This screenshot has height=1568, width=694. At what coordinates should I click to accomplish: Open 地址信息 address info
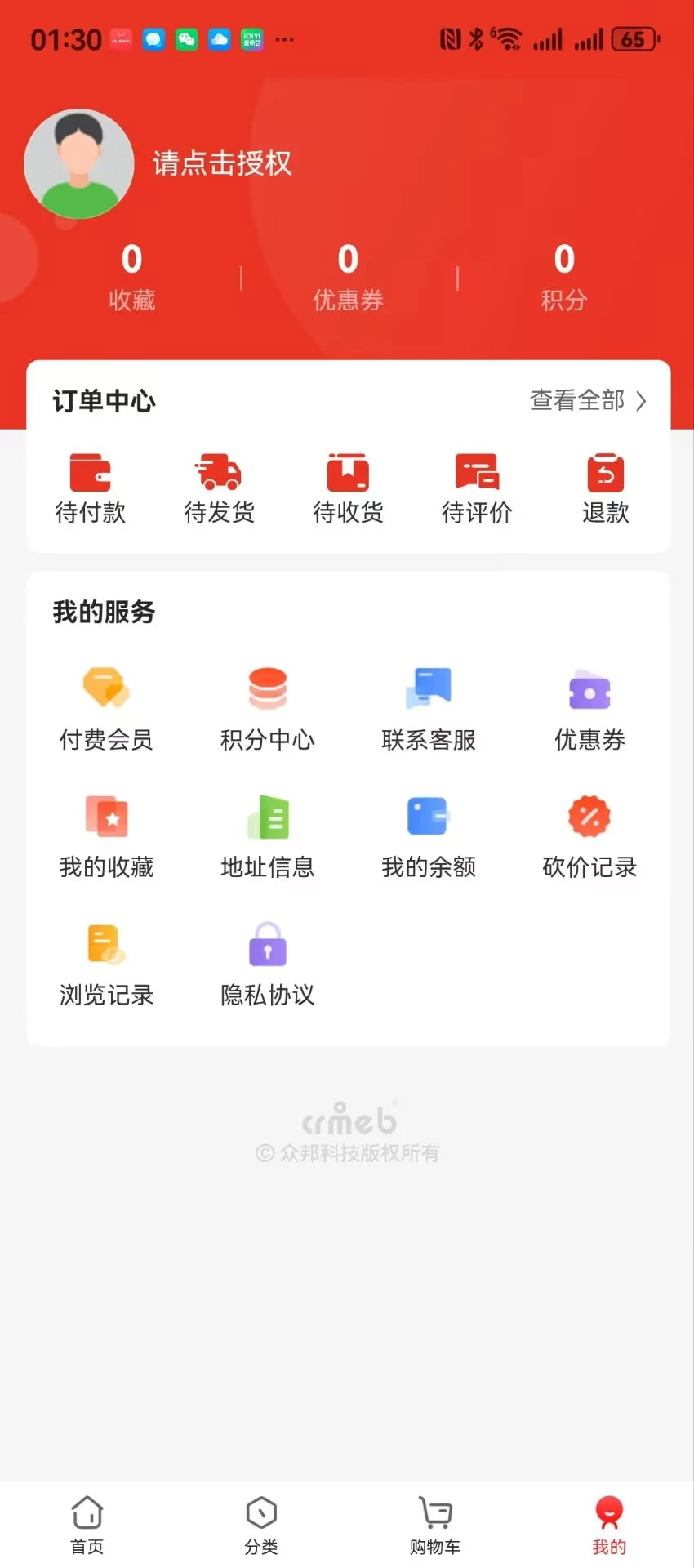coord(267,835)
